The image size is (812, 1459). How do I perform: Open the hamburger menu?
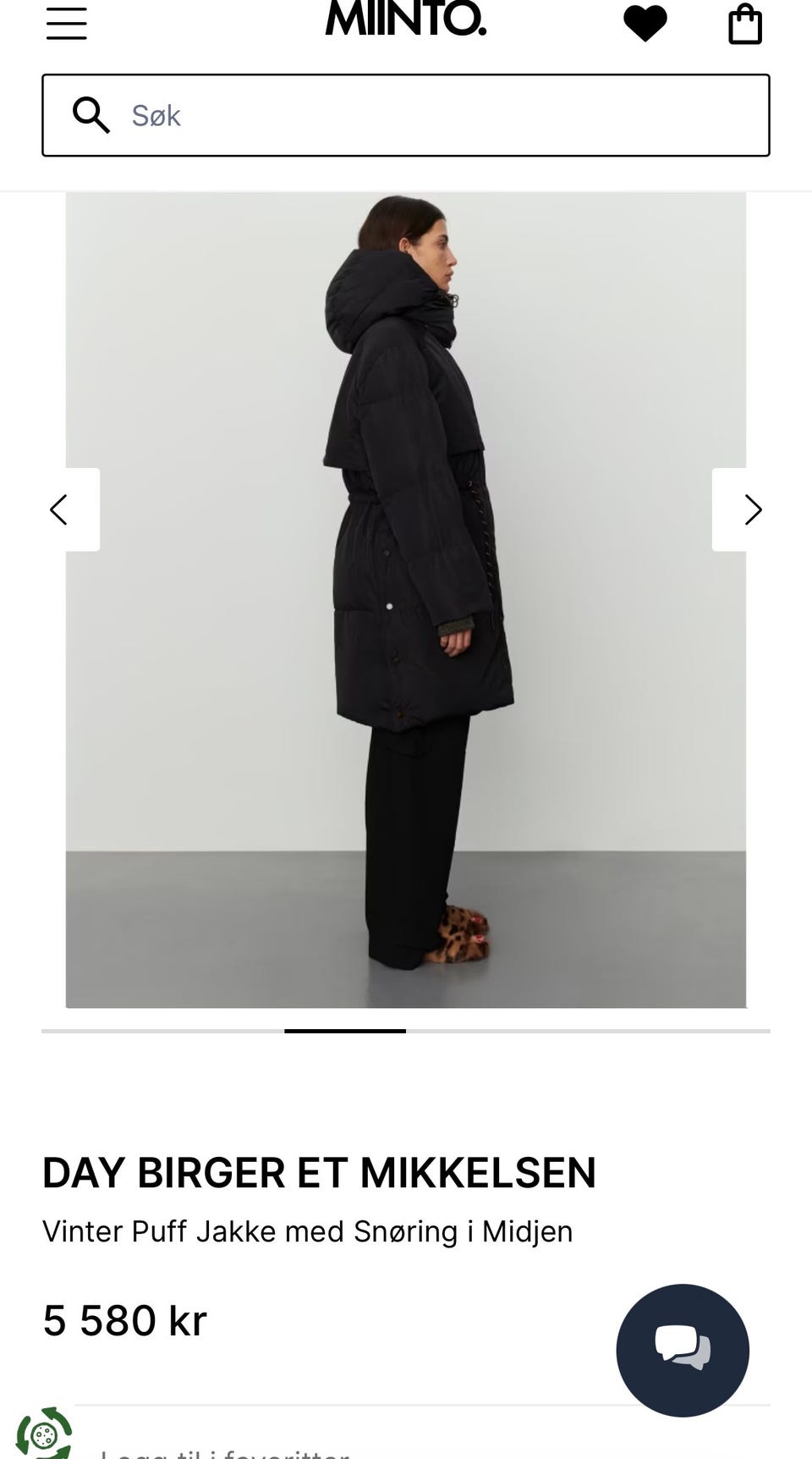point(67,23)
